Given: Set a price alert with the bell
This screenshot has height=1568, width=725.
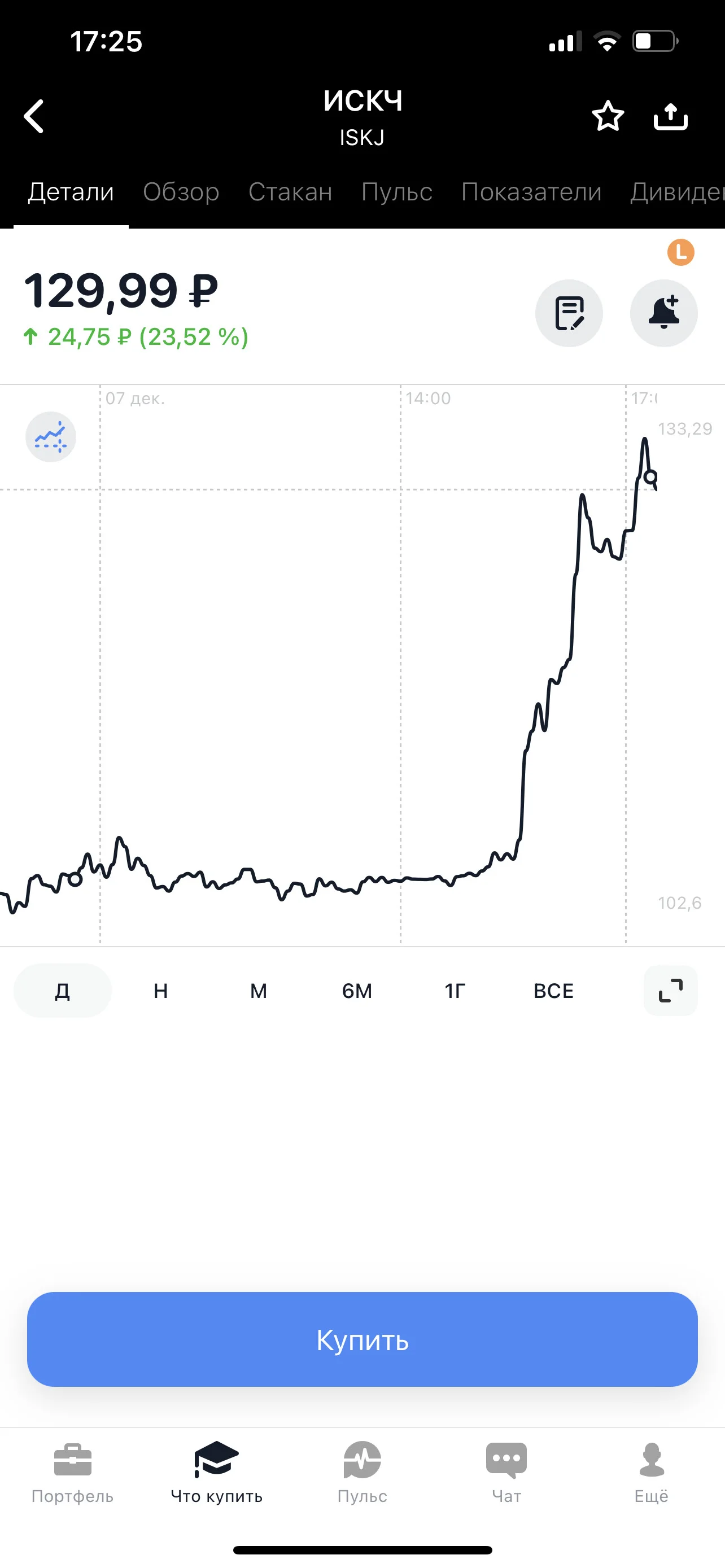Looking at the screenshot, I should 663,313.
